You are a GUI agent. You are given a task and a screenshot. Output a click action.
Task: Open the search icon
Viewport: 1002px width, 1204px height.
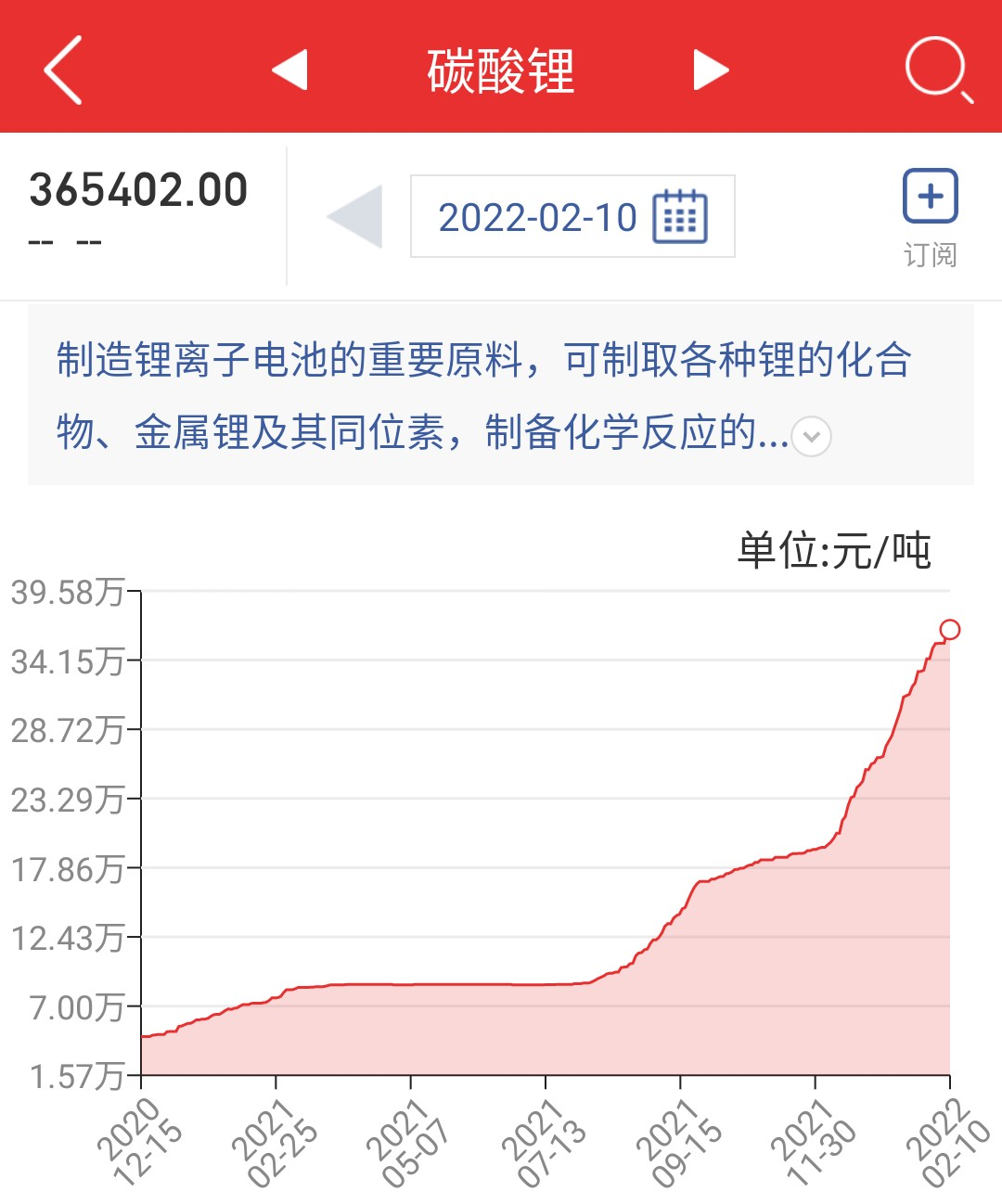(x=938, y=69)
